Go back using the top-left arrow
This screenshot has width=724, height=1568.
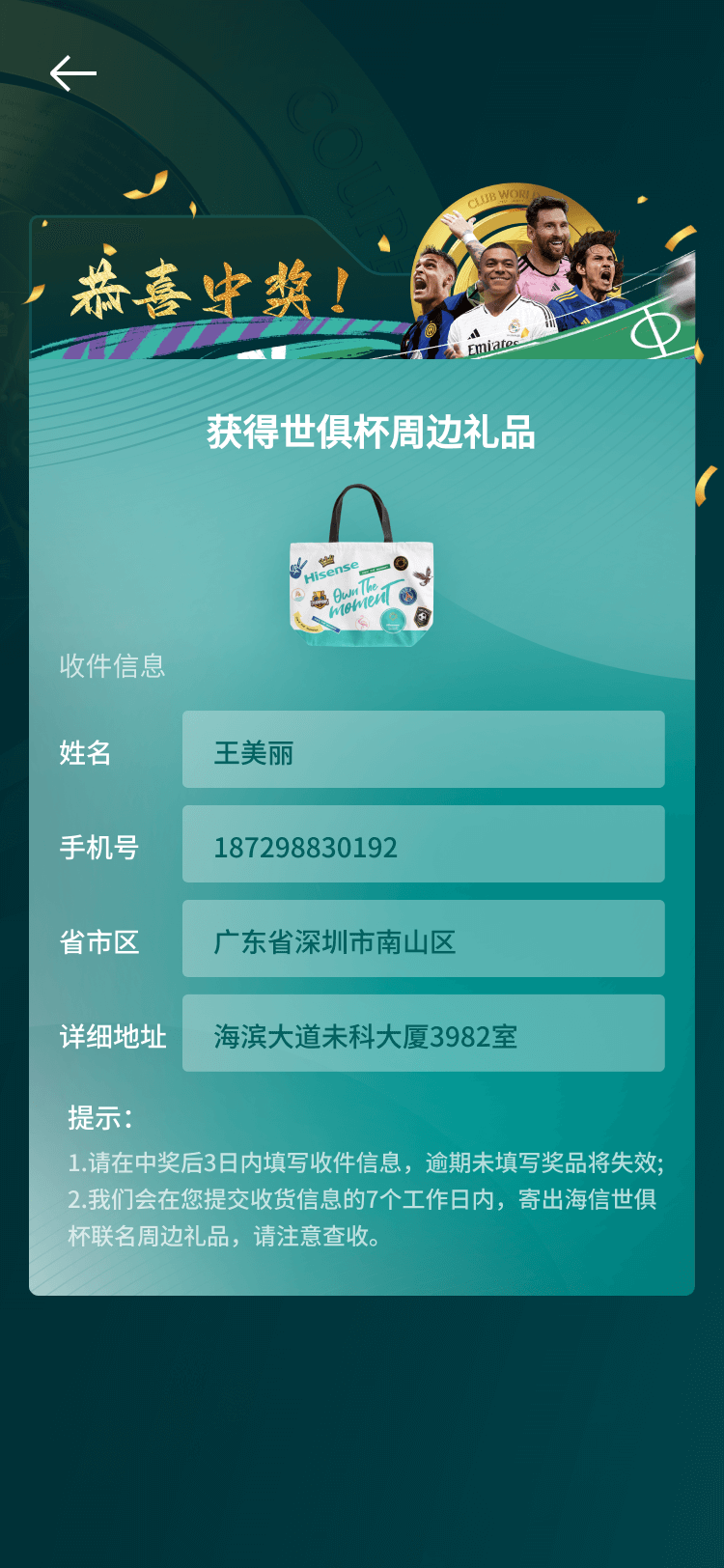(73, 73)
